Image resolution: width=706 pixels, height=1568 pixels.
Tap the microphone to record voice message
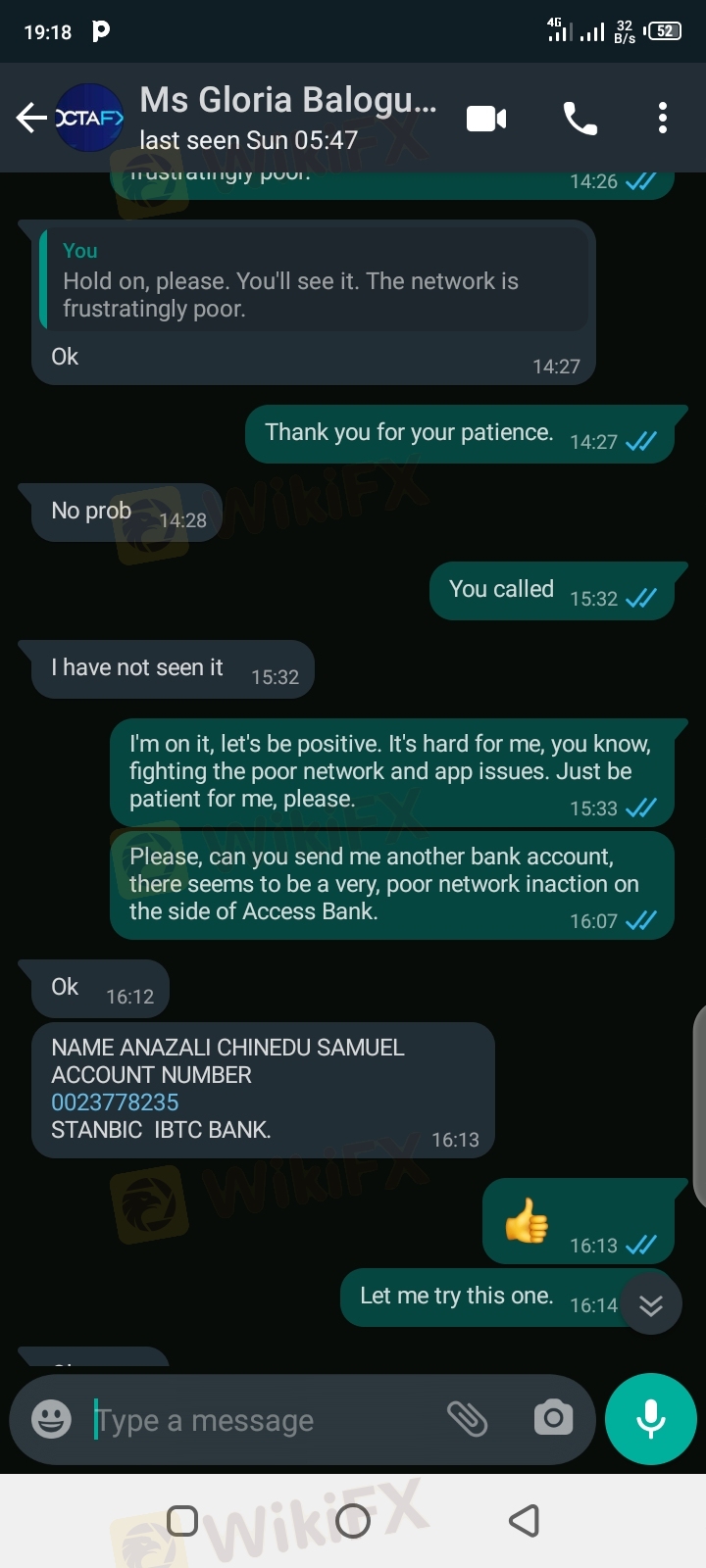tap(651, 1419)
